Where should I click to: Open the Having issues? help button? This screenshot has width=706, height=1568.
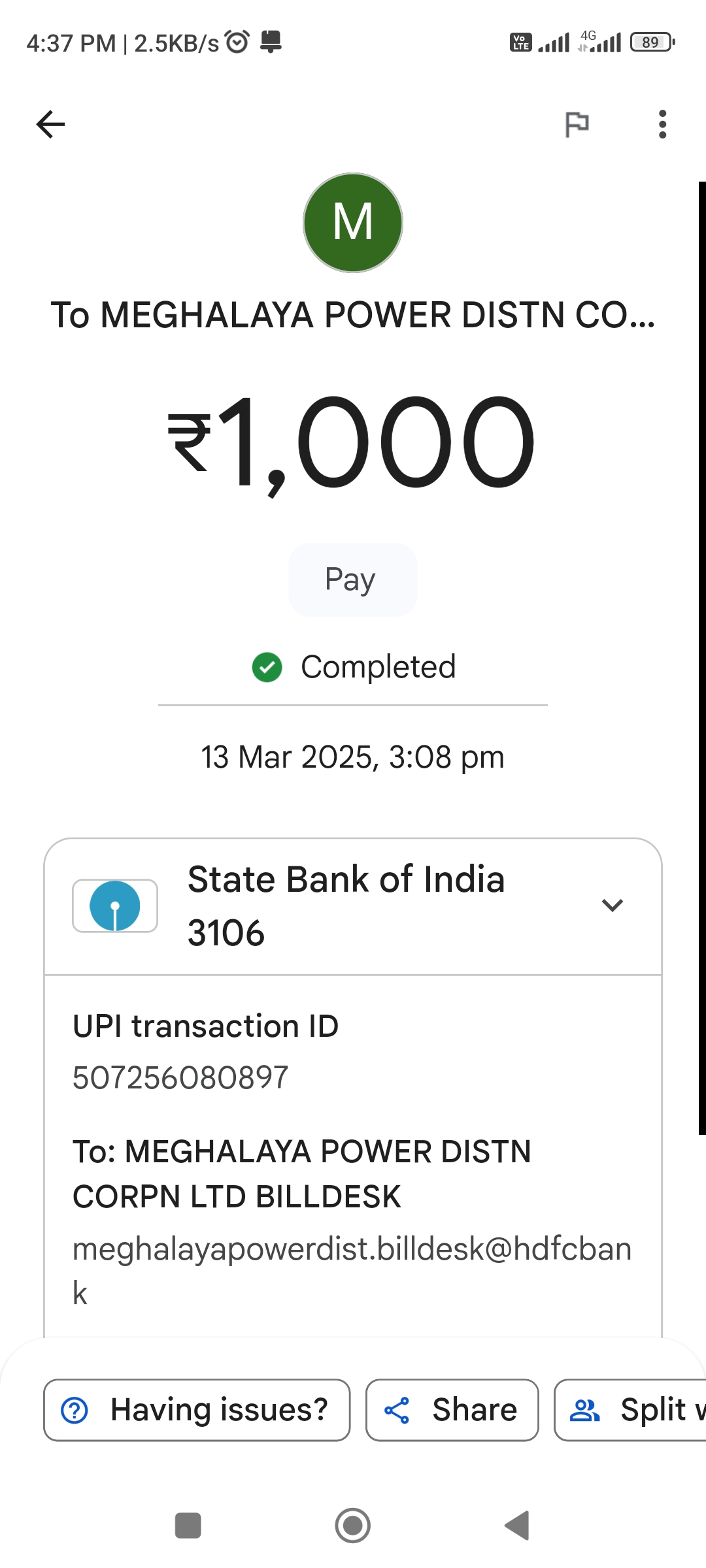pos(197,1410)
